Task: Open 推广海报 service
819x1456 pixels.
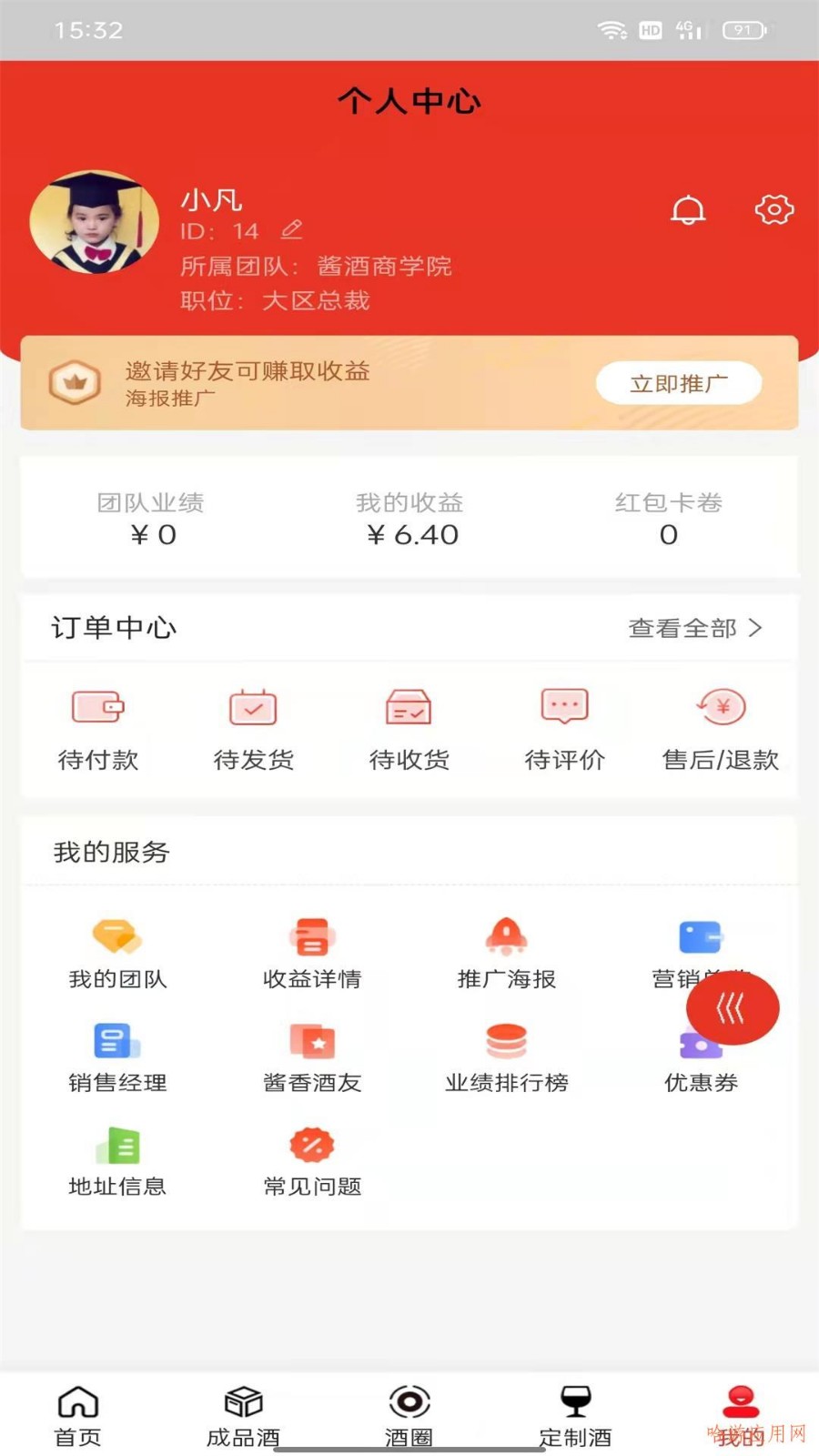Action: click(506, 953)
